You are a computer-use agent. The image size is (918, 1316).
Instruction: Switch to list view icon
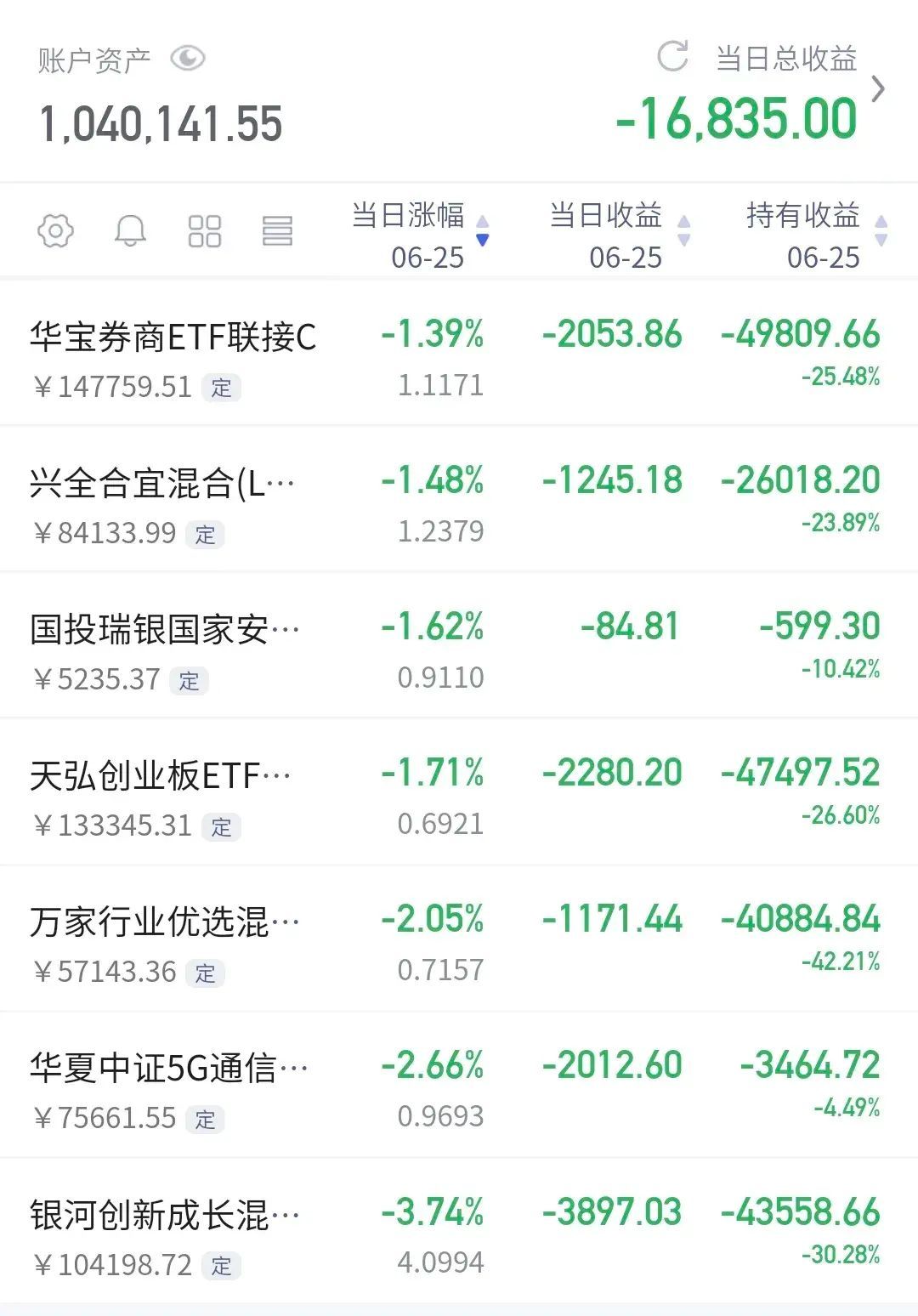pos(277,230)
